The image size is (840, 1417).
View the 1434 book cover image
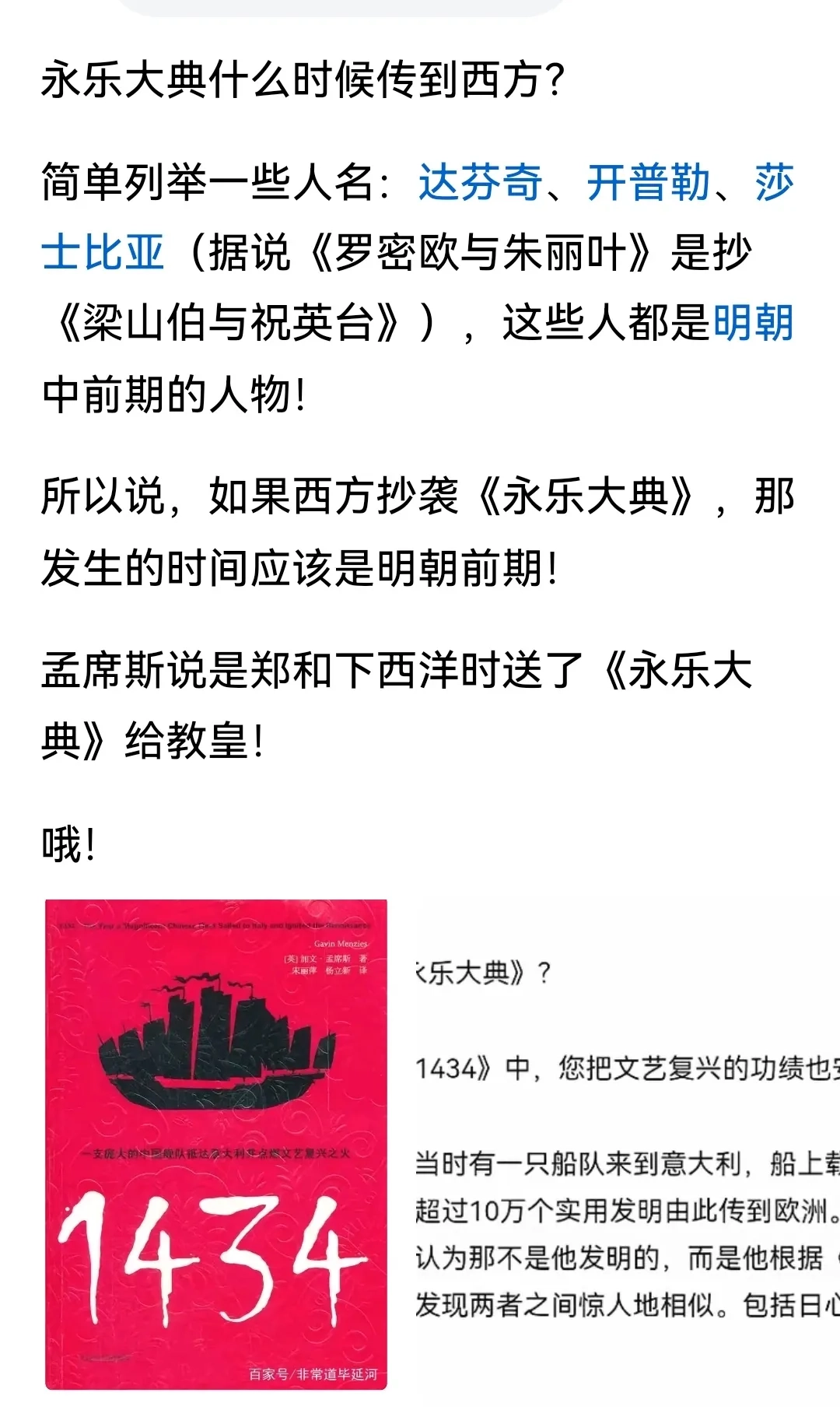[216, 1144]
